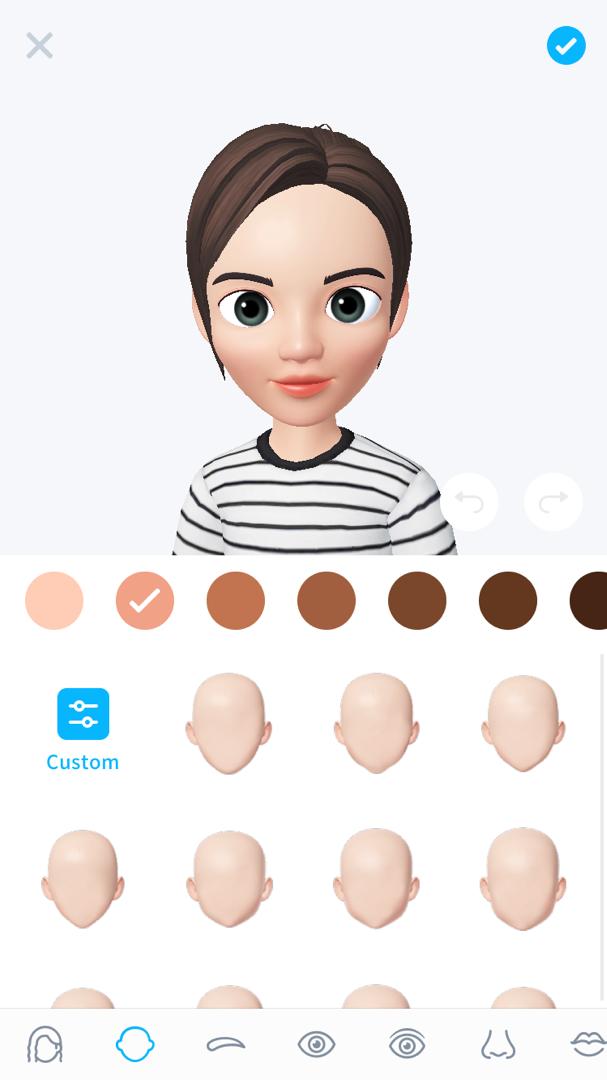The image size is (607, 1080).
Task: Switch to the eyebrows tab
Action: click(x=226, y=1045)
